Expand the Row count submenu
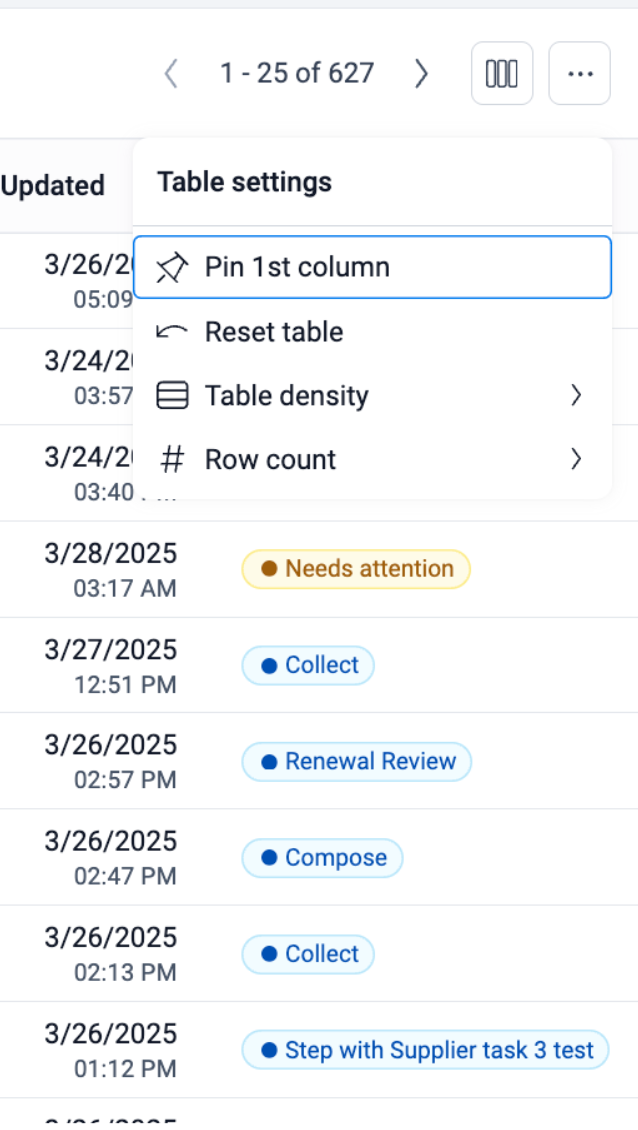This screenshot has height=1130, width=638. [372, 460]
